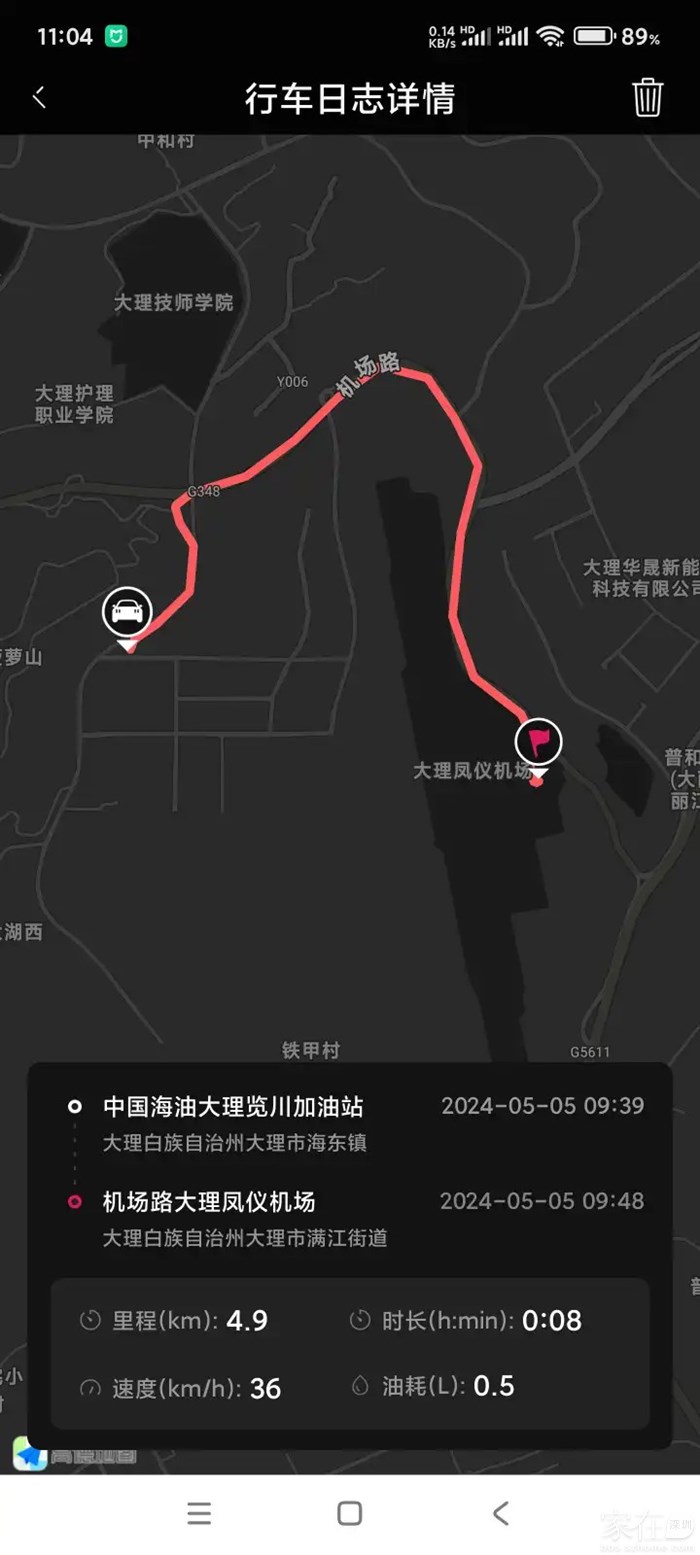Screen dimensions: 700x1555
Task: Go back from driving log details
Action: point(39,98)
